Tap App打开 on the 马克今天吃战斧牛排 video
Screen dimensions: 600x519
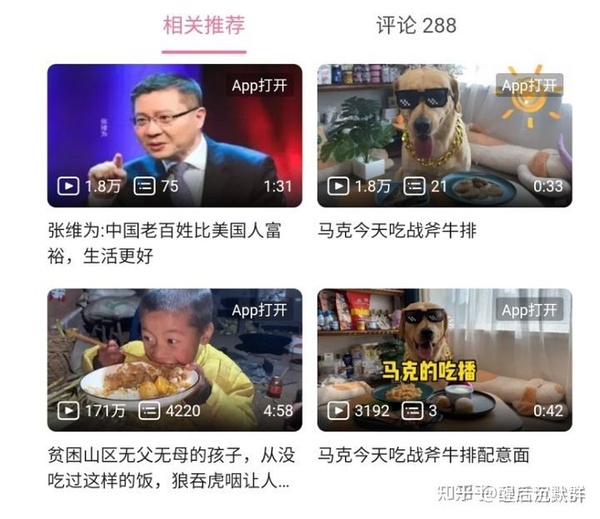[529, 85]
